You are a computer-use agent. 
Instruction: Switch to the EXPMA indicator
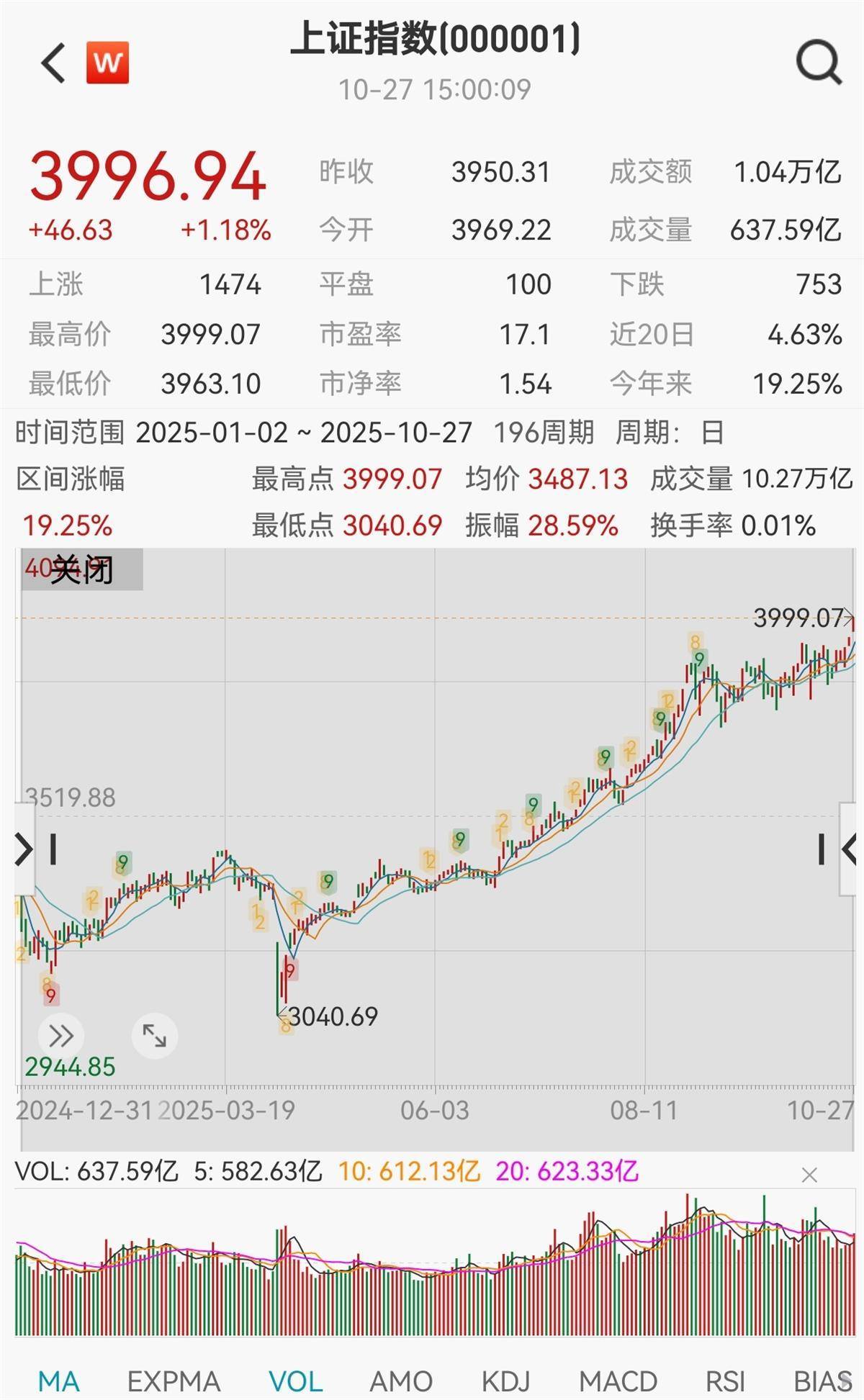[174, 1381]
